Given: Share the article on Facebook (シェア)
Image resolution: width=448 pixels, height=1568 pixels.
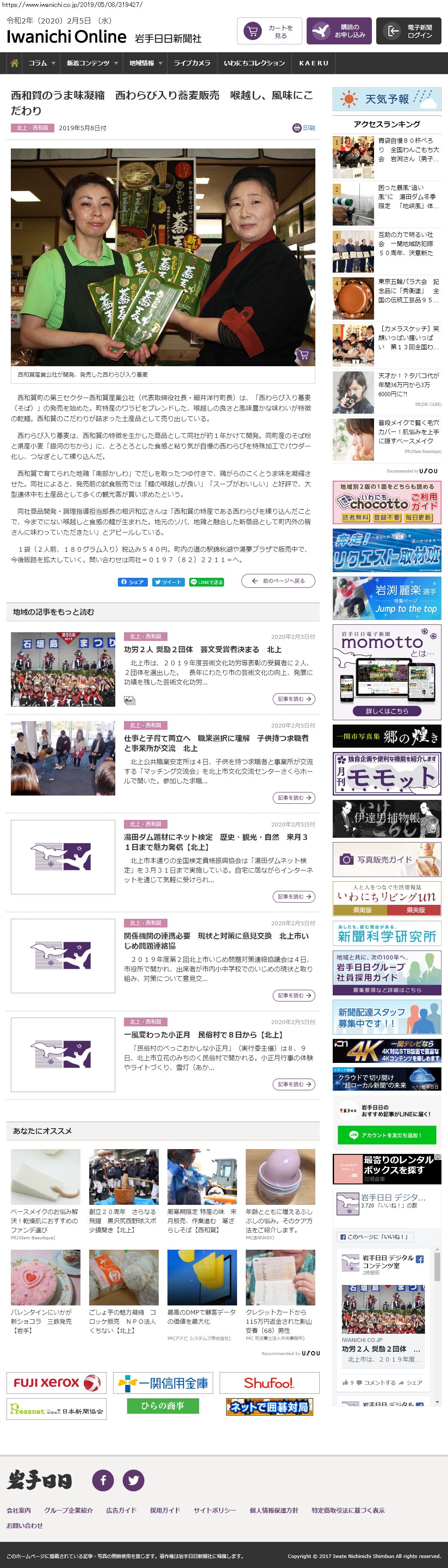Looking at the screenshot, I should (133, 582).
